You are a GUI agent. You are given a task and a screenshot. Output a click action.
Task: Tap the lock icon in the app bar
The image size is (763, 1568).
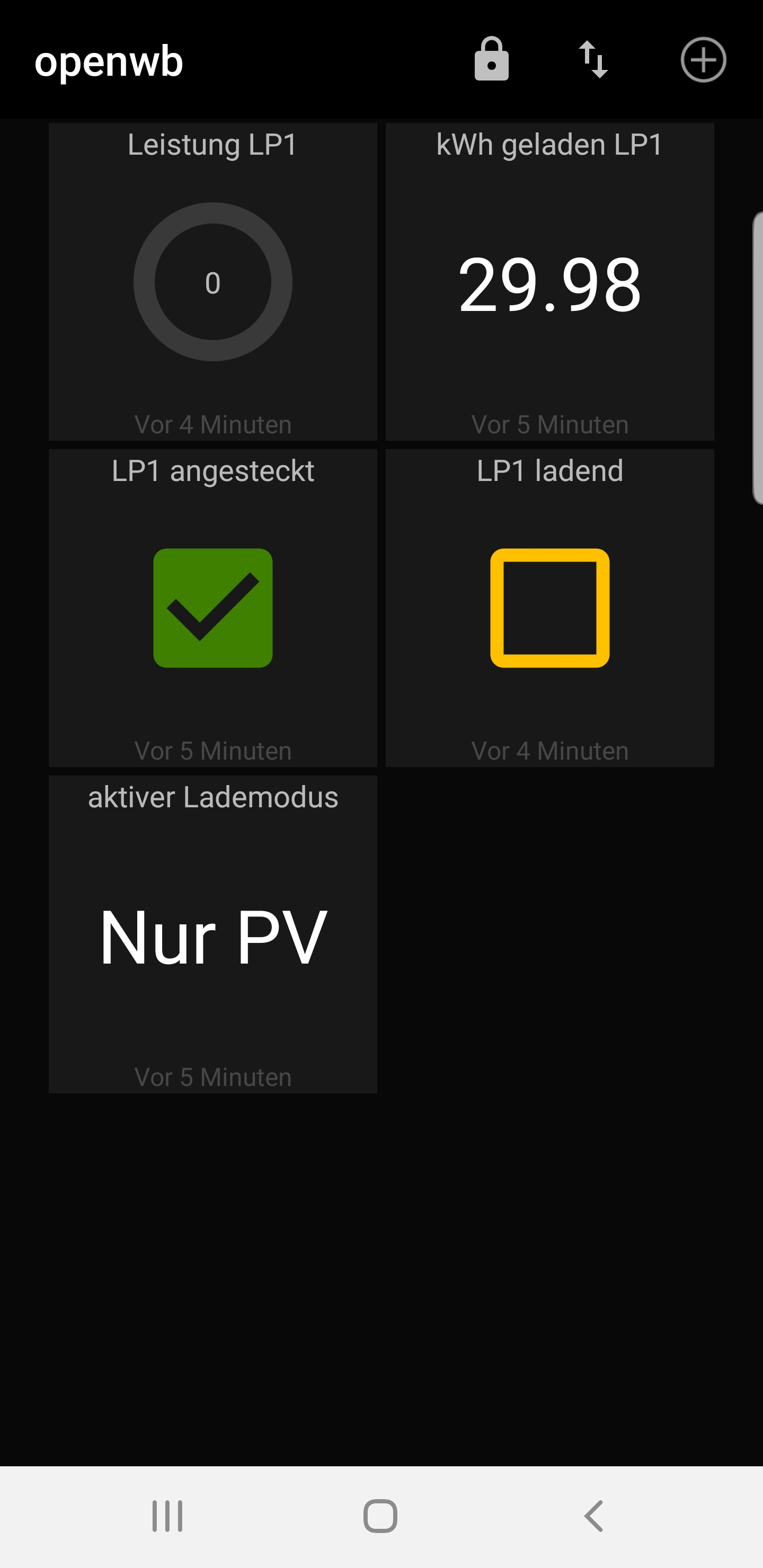(x=491, y=60)
